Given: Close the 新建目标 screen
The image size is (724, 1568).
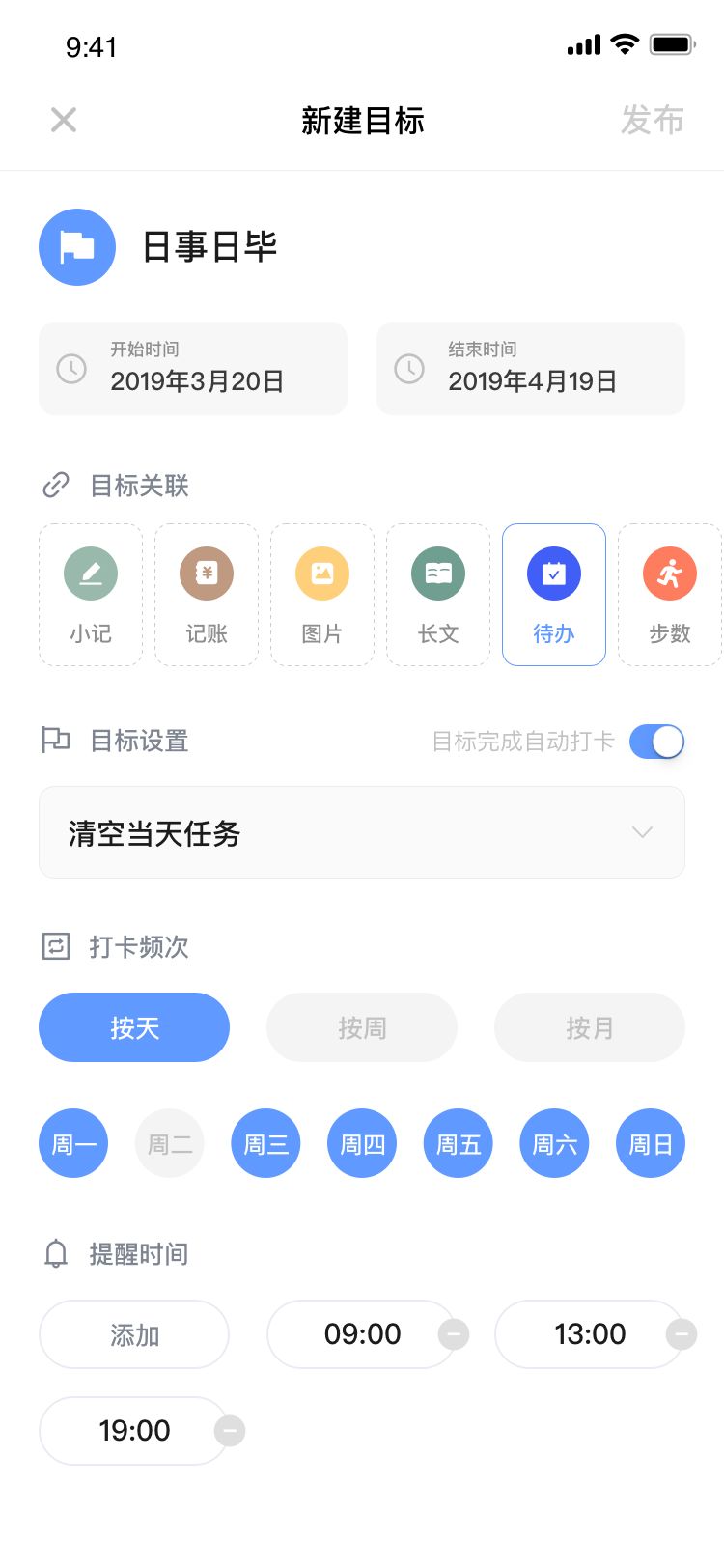Looking at the screenshot, I should [x=64, y=120].
